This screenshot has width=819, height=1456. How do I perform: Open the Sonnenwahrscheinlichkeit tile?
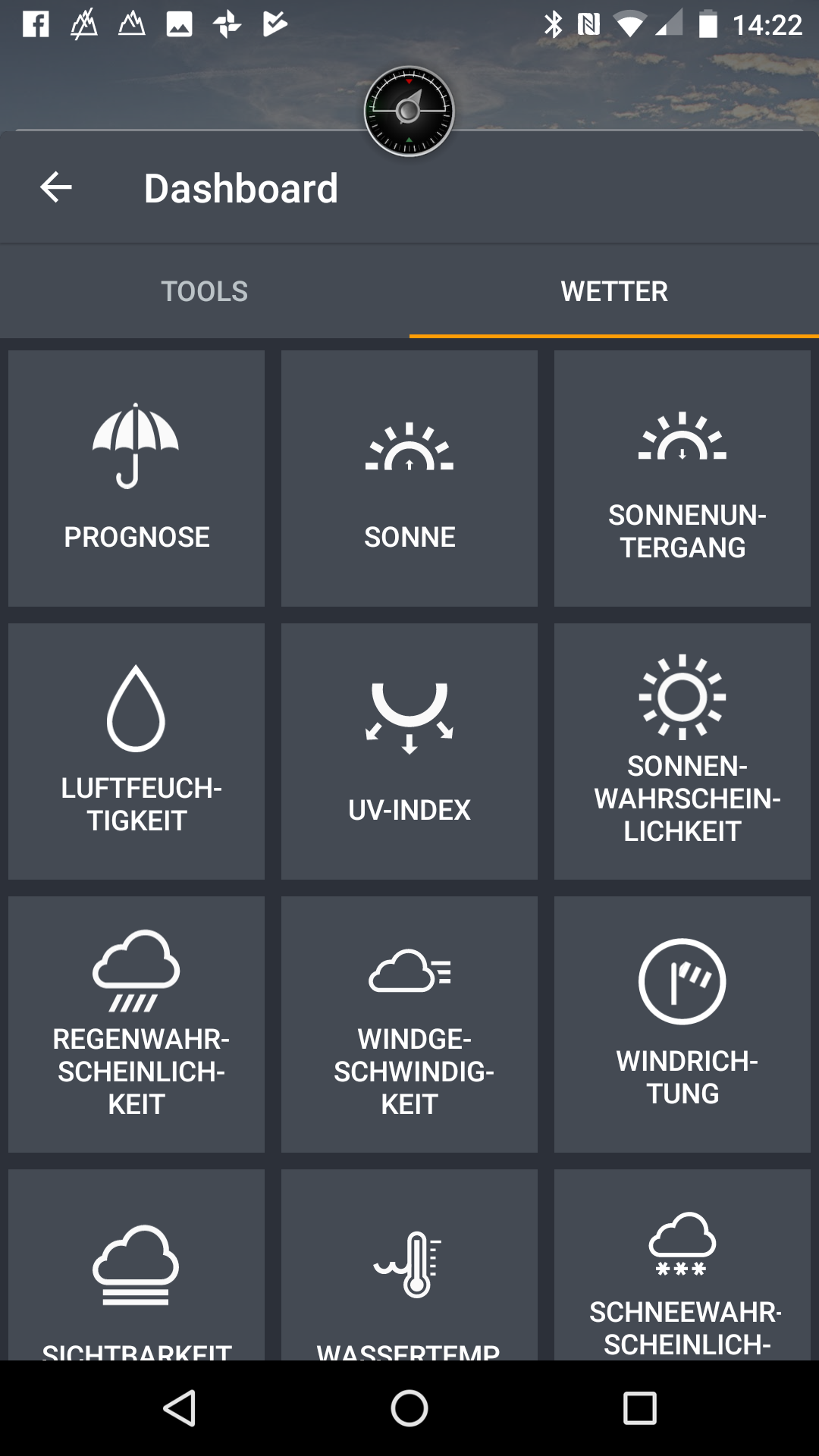click(682, 751)
